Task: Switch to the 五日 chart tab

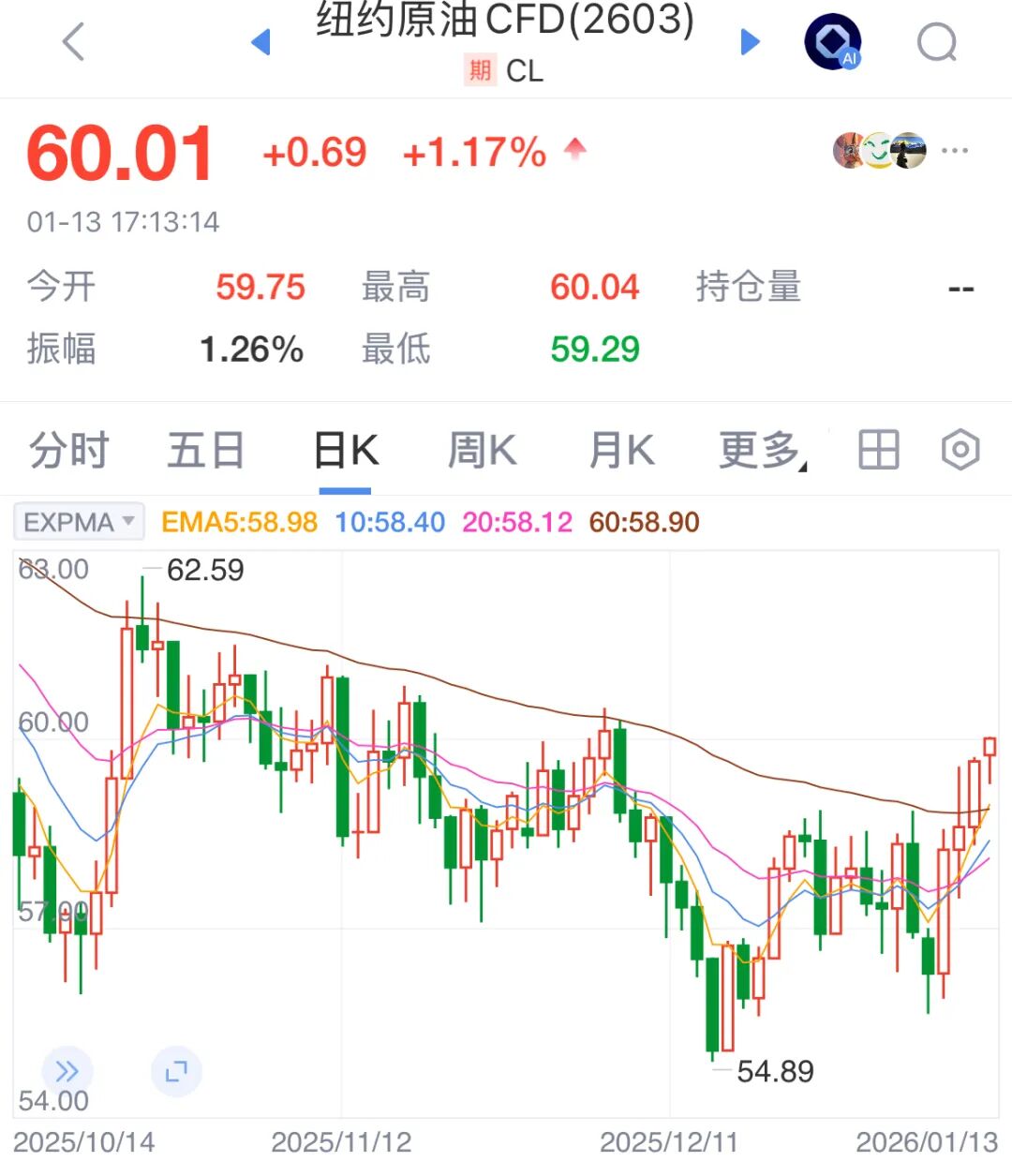Action: 205,451
